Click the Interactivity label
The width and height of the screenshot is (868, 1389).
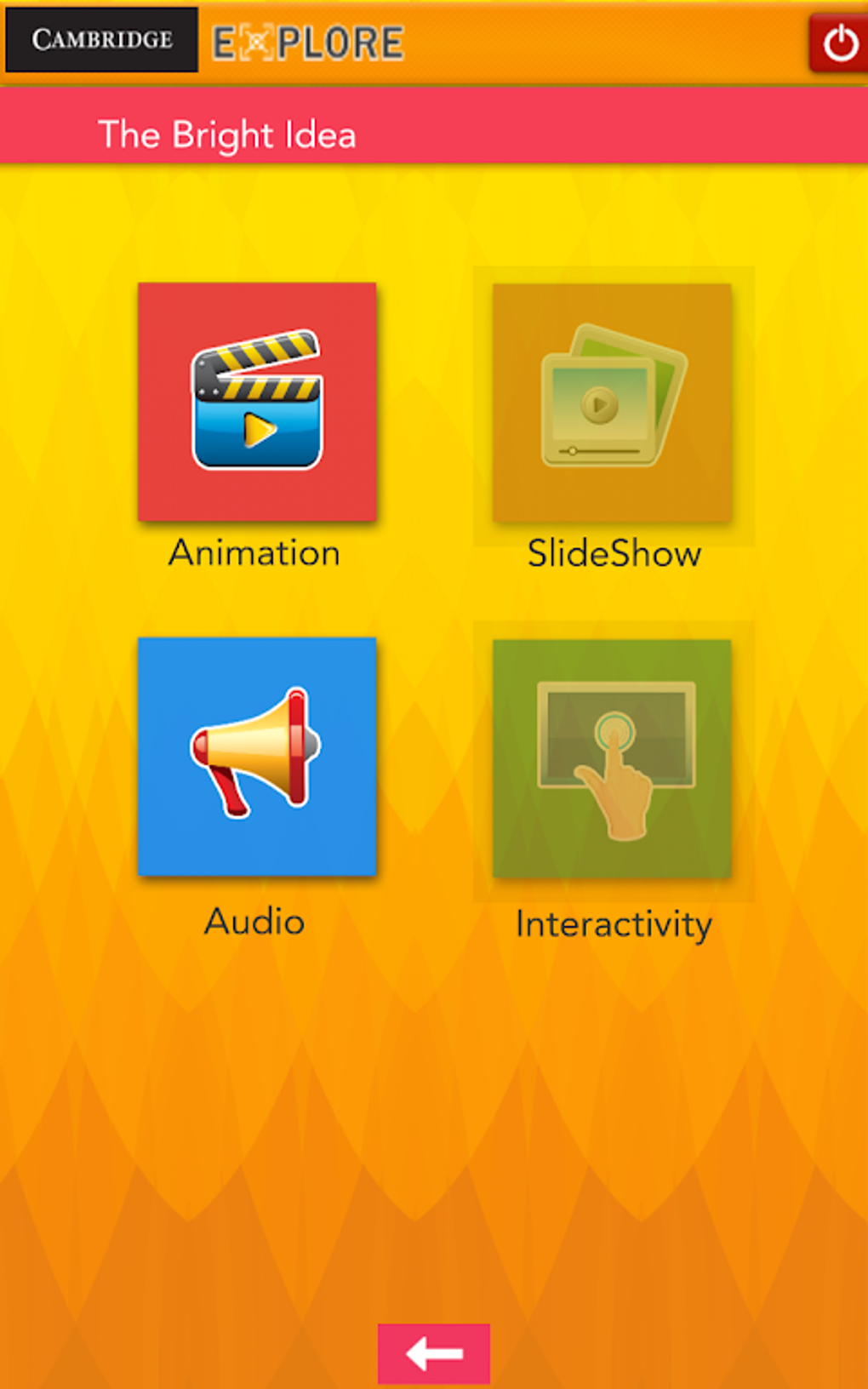pyautogui.click(x=614, y=924)
